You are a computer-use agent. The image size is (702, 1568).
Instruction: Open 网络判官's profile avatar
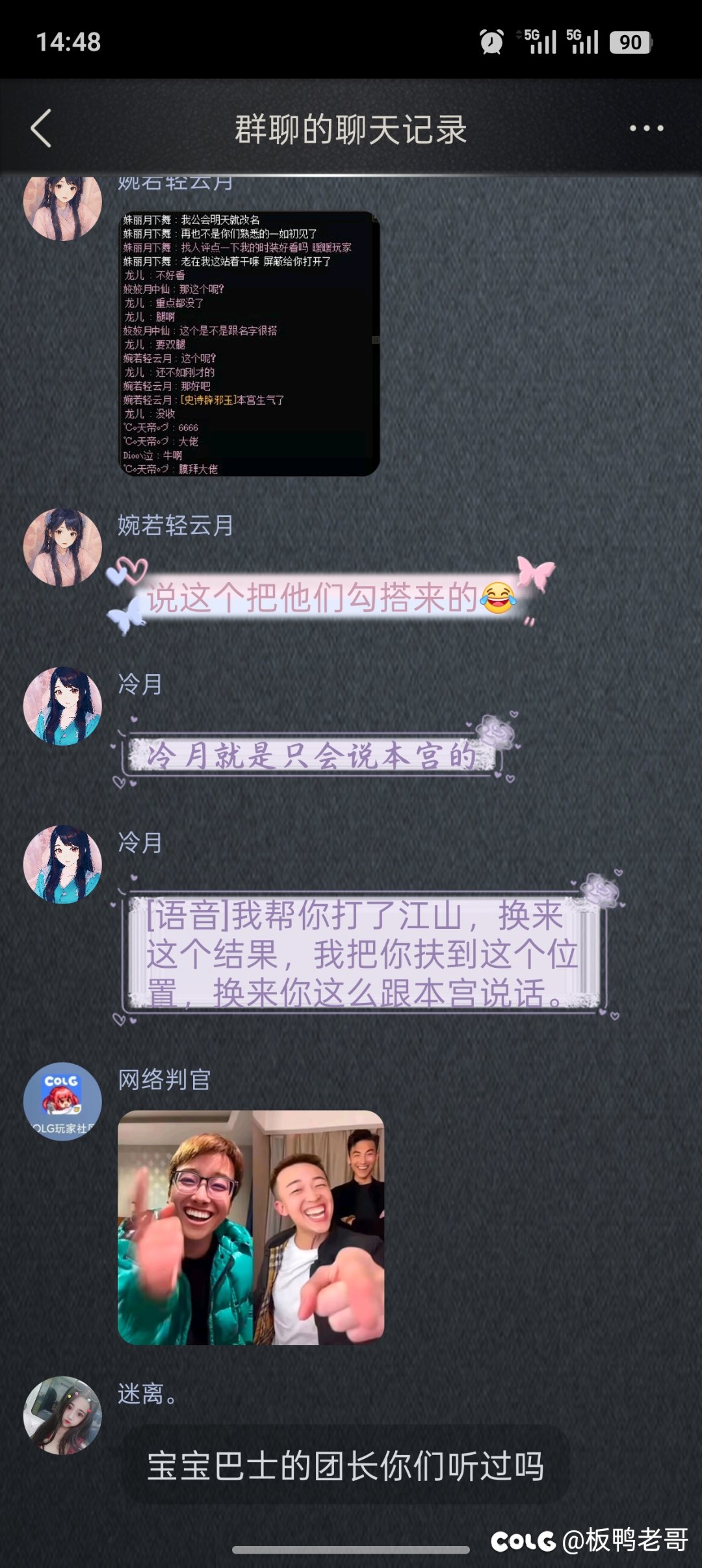(x=62, y=1102)
